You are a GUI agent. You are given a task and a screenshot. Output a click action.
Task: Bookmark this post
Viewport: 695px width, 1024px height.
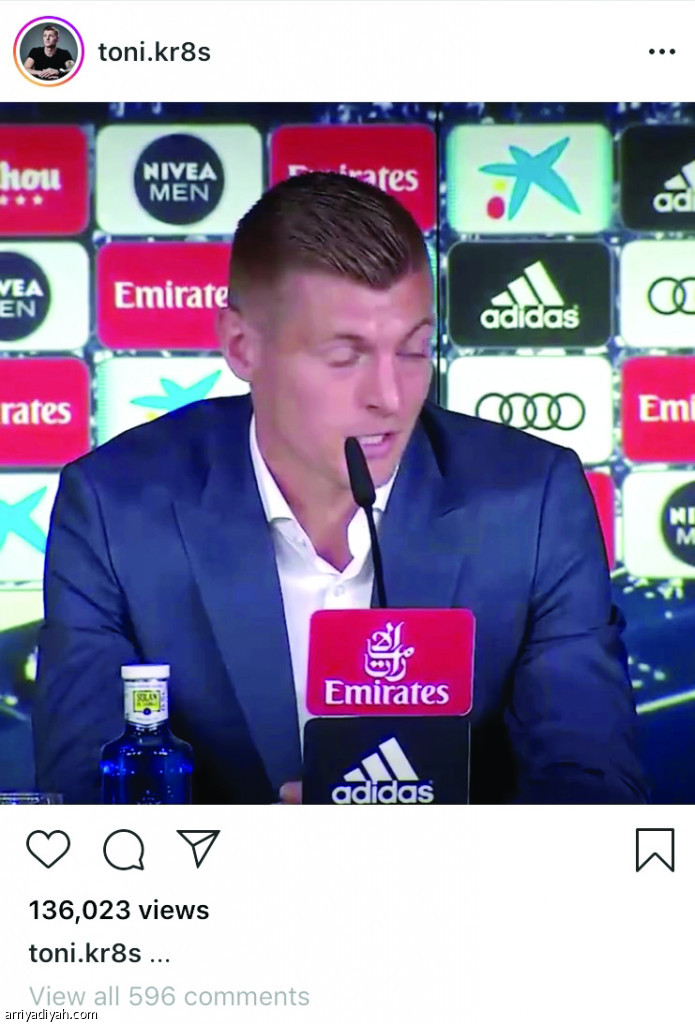[x=655, y=849]
